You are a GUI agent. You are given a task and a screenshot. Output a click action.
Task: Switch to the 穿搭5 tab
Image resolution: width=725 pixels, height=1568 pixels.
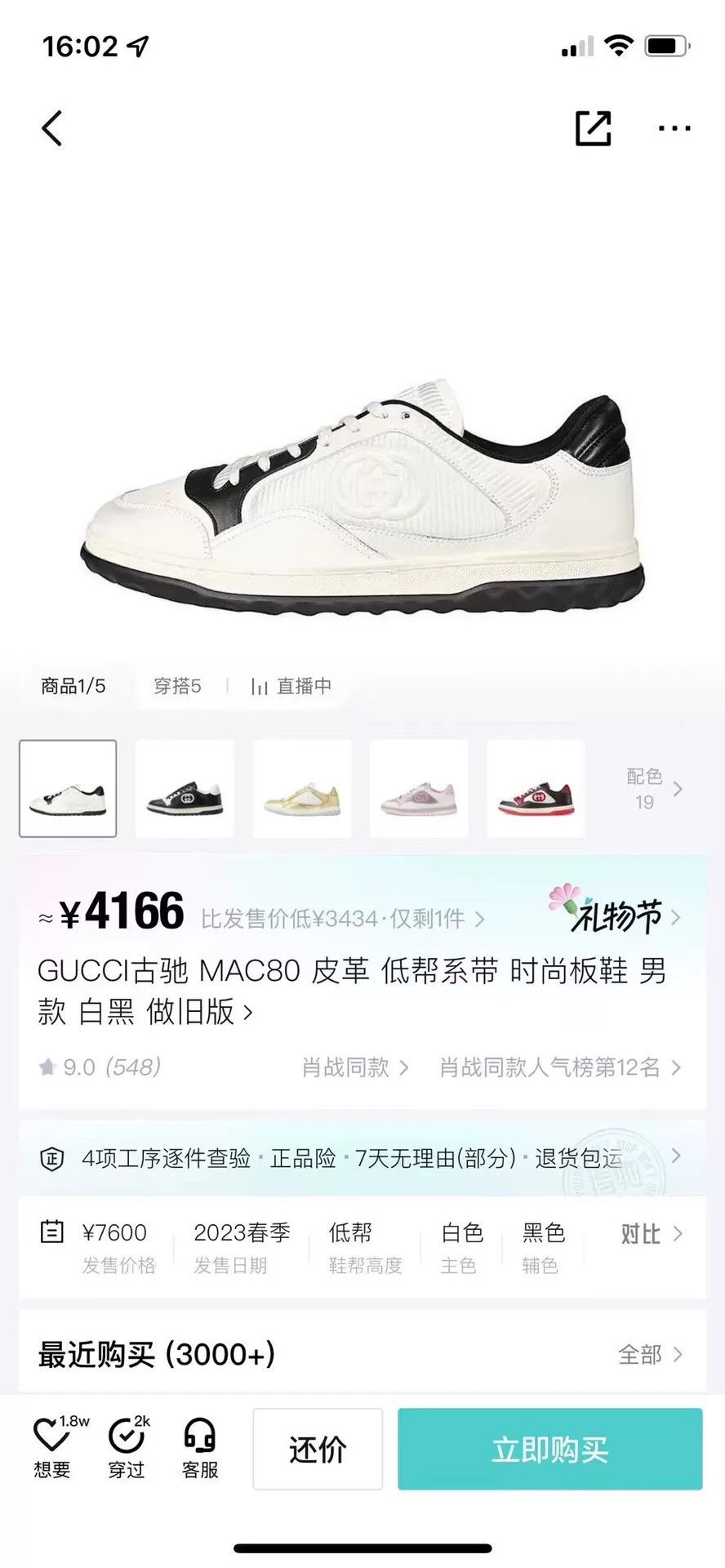point(177,686)
